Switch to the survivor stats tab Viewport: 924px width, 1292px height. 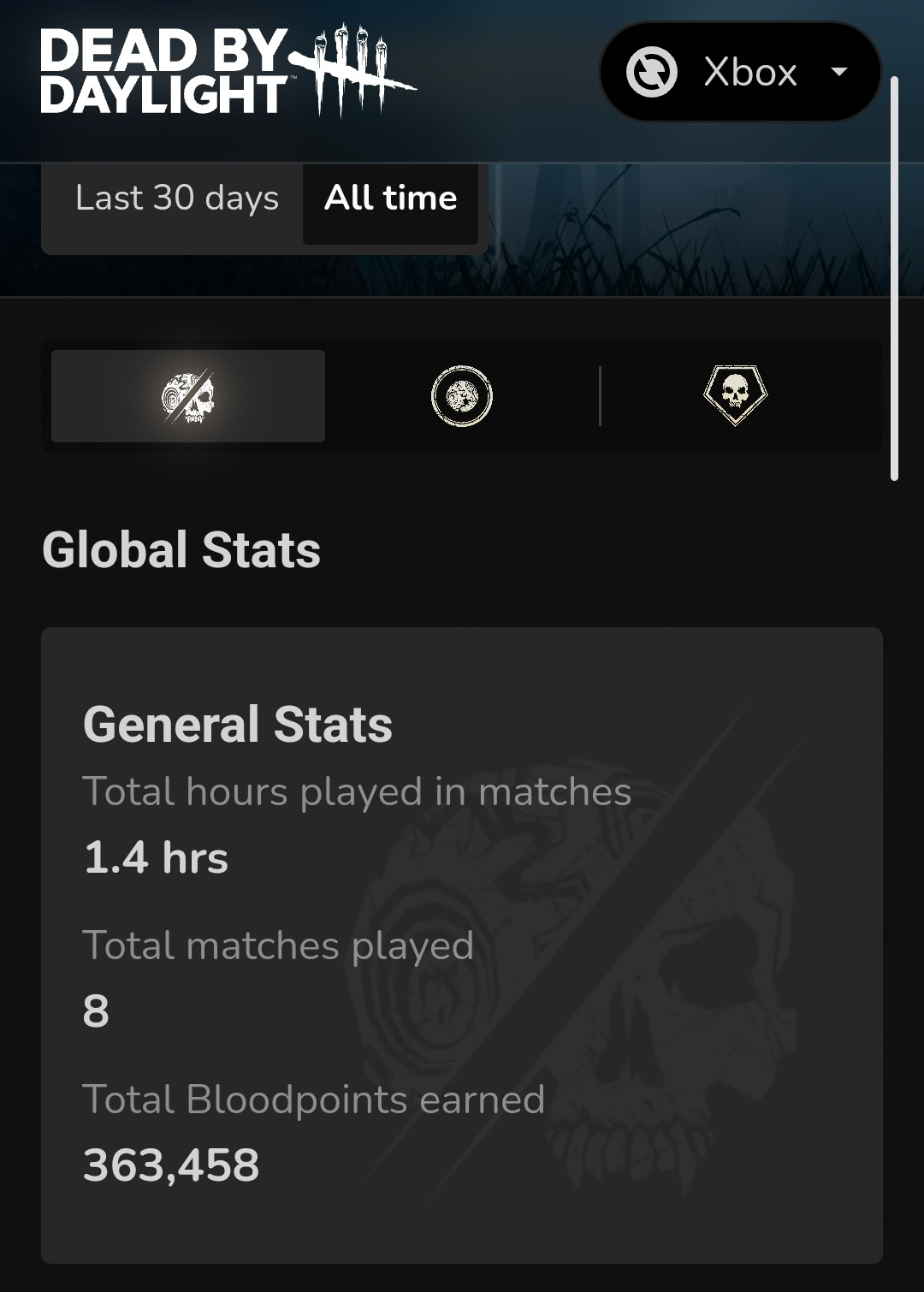coord(462,396)
